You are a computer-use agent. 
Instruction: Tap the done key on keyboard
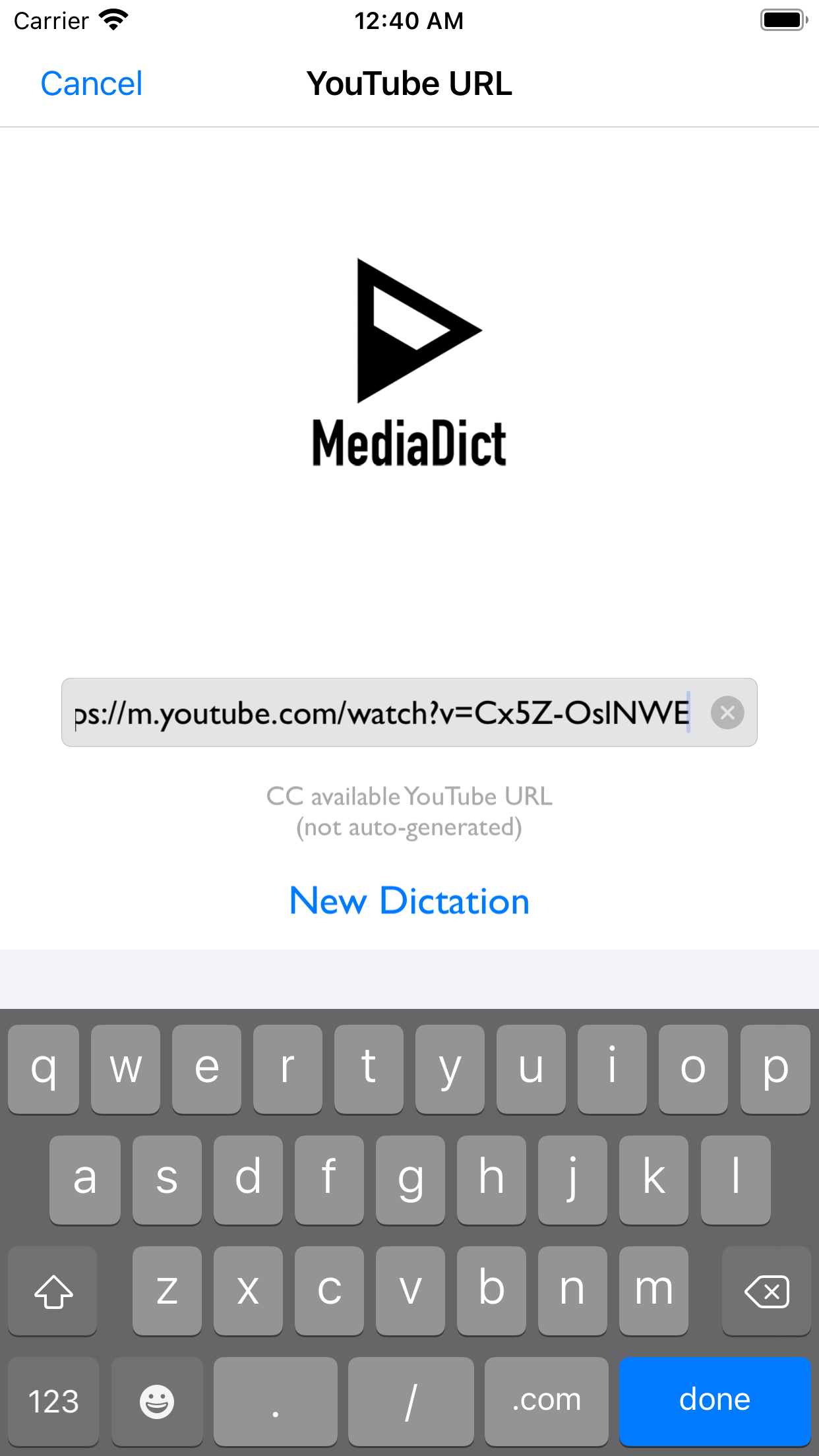pyautogui.click(x=714, y=1400)
